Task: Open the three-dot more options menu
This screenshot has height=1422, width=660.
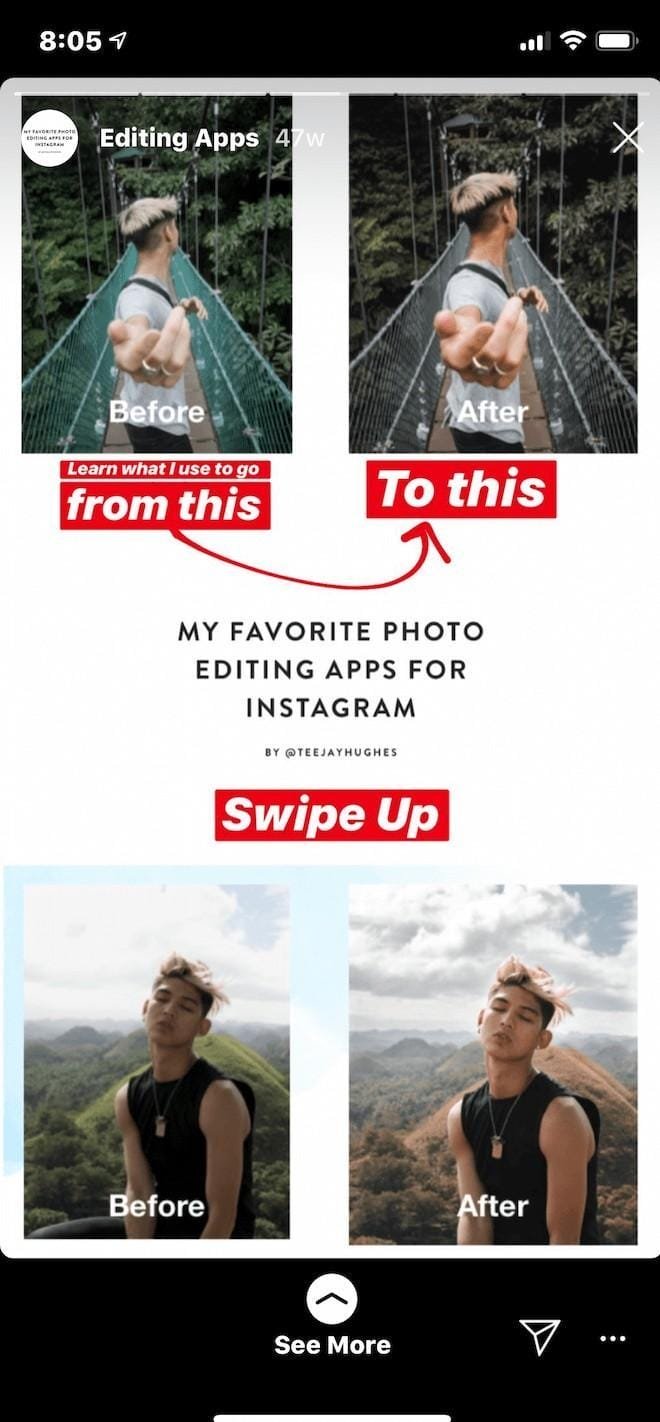Action: [x=613, y=1338]
